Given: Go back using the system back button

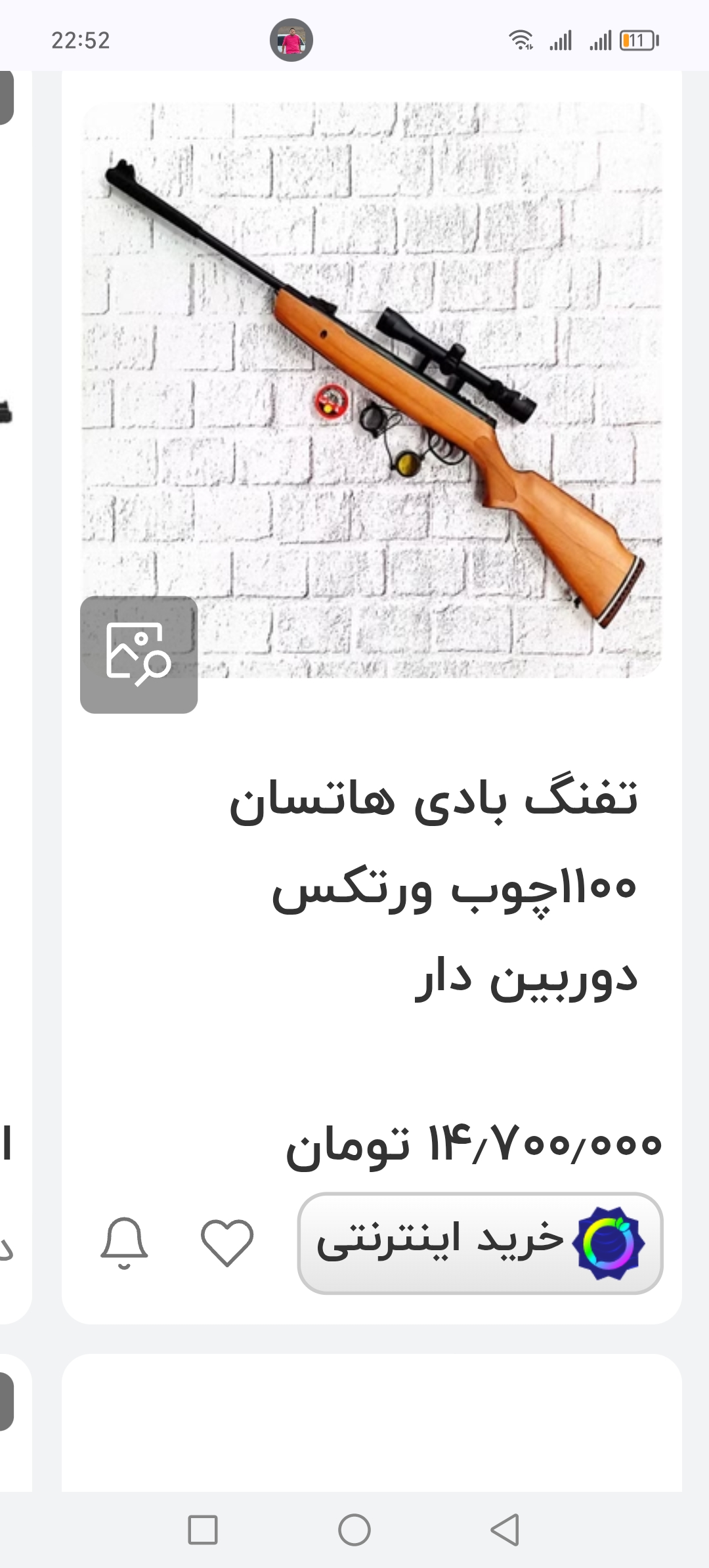Looking at the screenshot, I should pyautogui.click(x=505, y=1530).
